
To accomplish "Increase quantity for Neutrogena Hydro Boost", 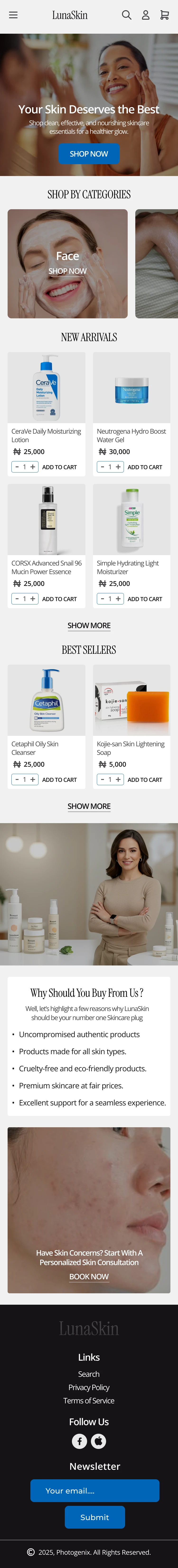I will click(x=118, y=467).
